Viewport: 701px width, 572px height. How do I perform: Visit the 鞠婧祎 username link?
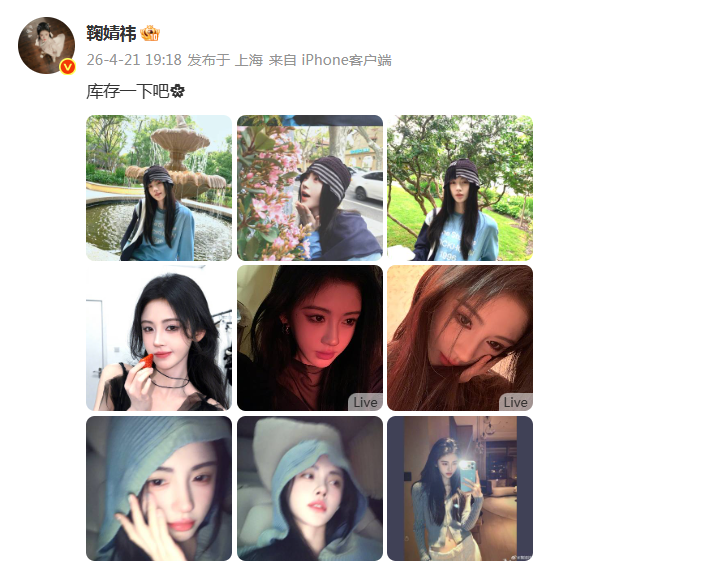coord(112,34)
